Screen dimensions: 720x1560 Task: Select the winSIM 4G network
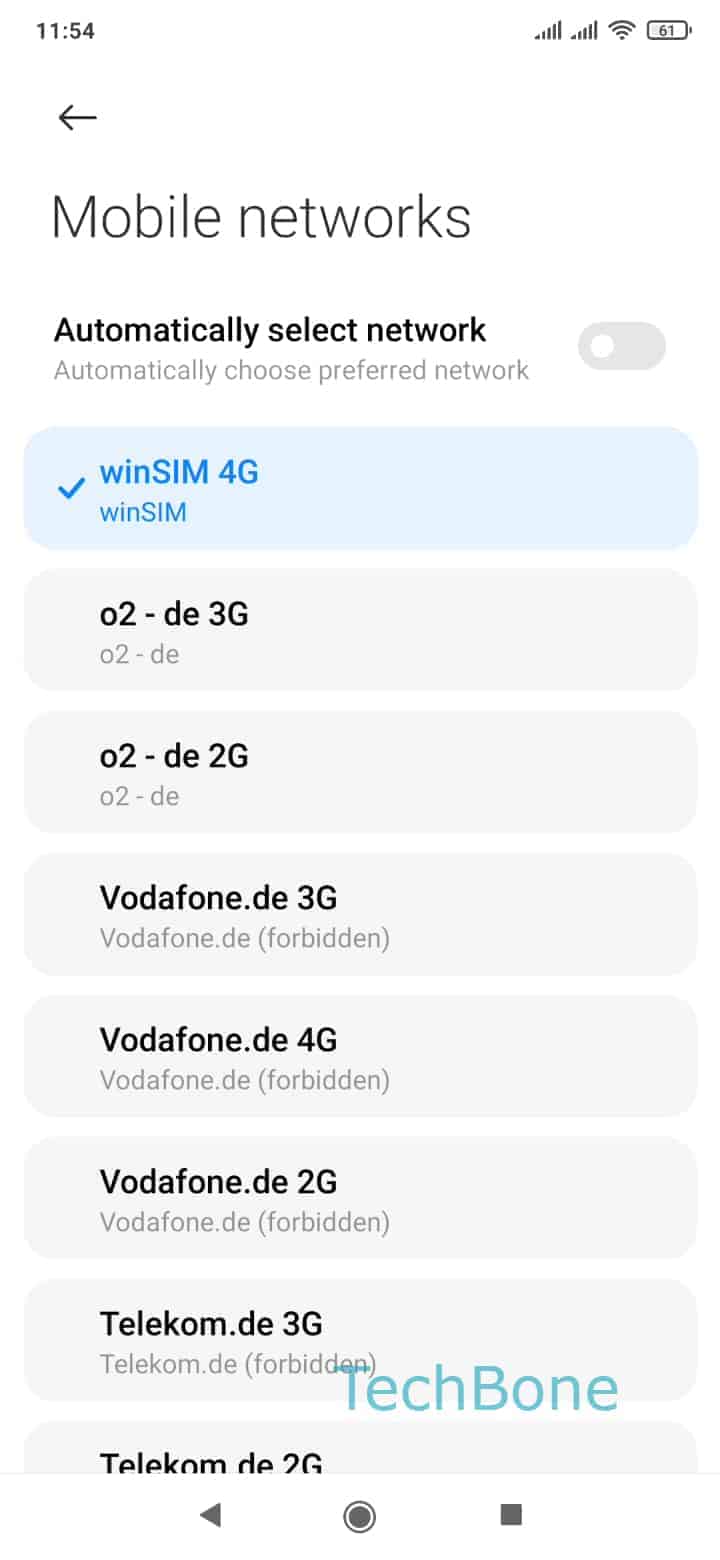[x=360, y=489]
